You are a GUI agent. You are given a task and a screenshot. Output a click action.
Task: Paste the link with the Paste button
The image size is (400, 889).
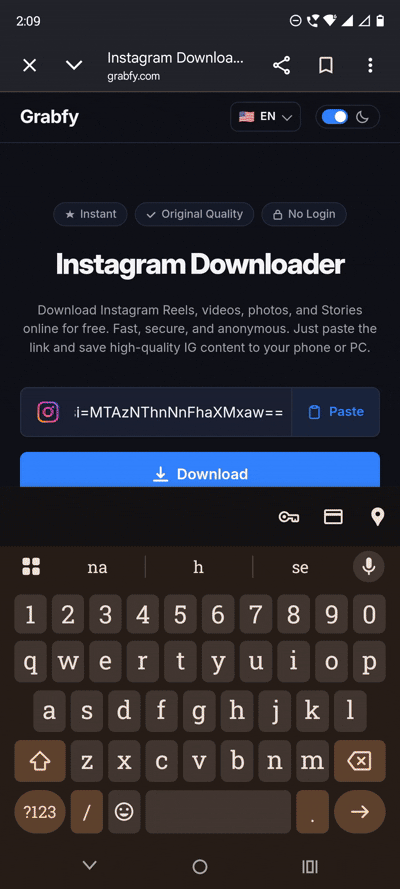[336, 412]
